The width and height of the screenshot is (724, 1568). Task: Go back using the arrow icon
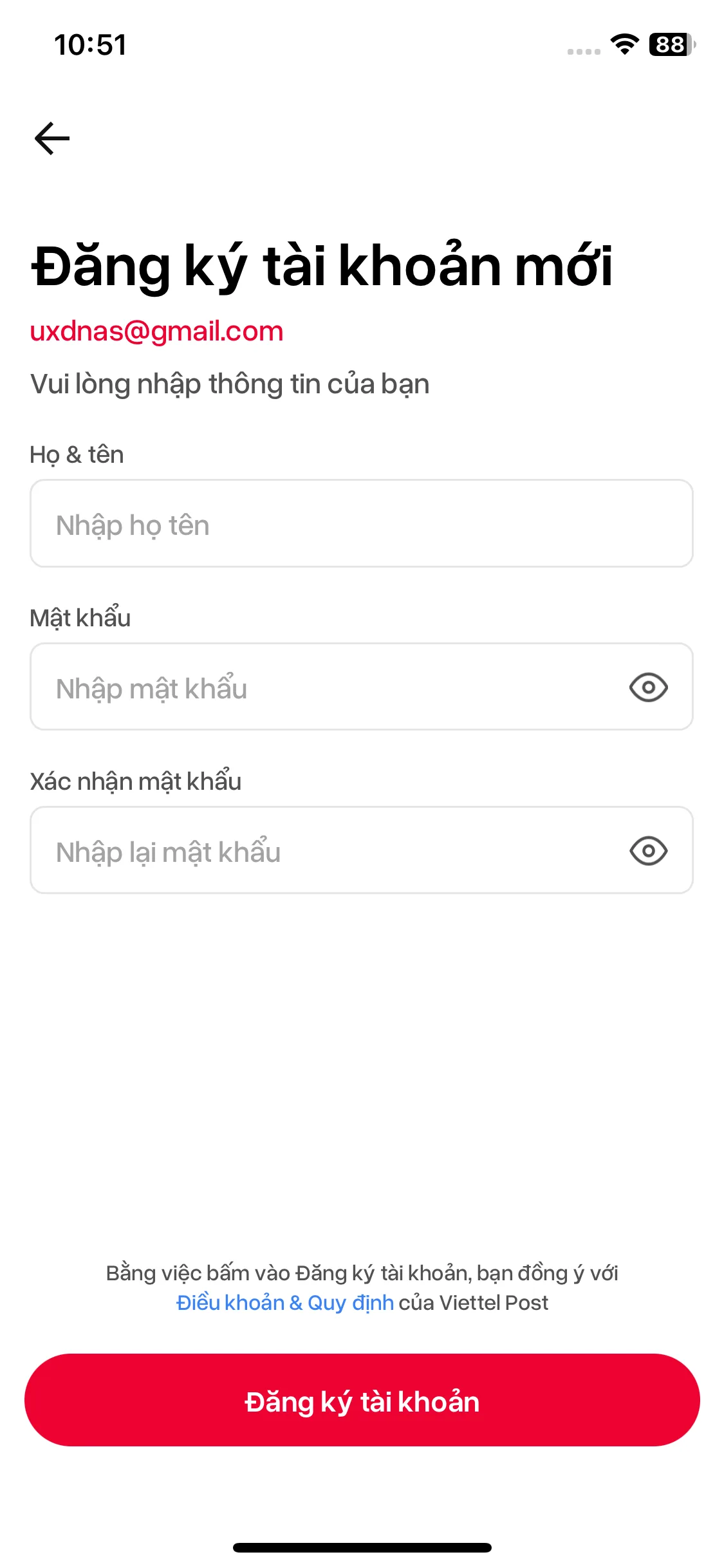(x=52, y=138)
